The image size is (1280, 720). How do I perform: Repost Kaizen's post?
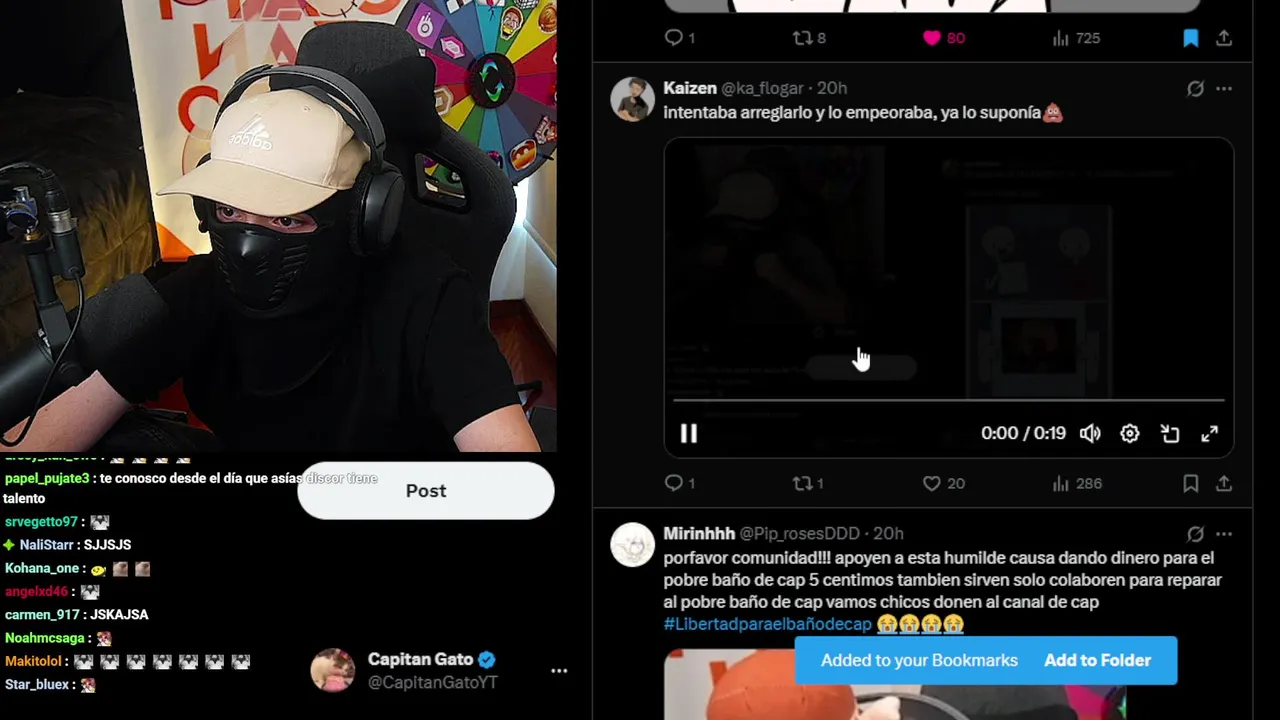click(x=802, y=483)
